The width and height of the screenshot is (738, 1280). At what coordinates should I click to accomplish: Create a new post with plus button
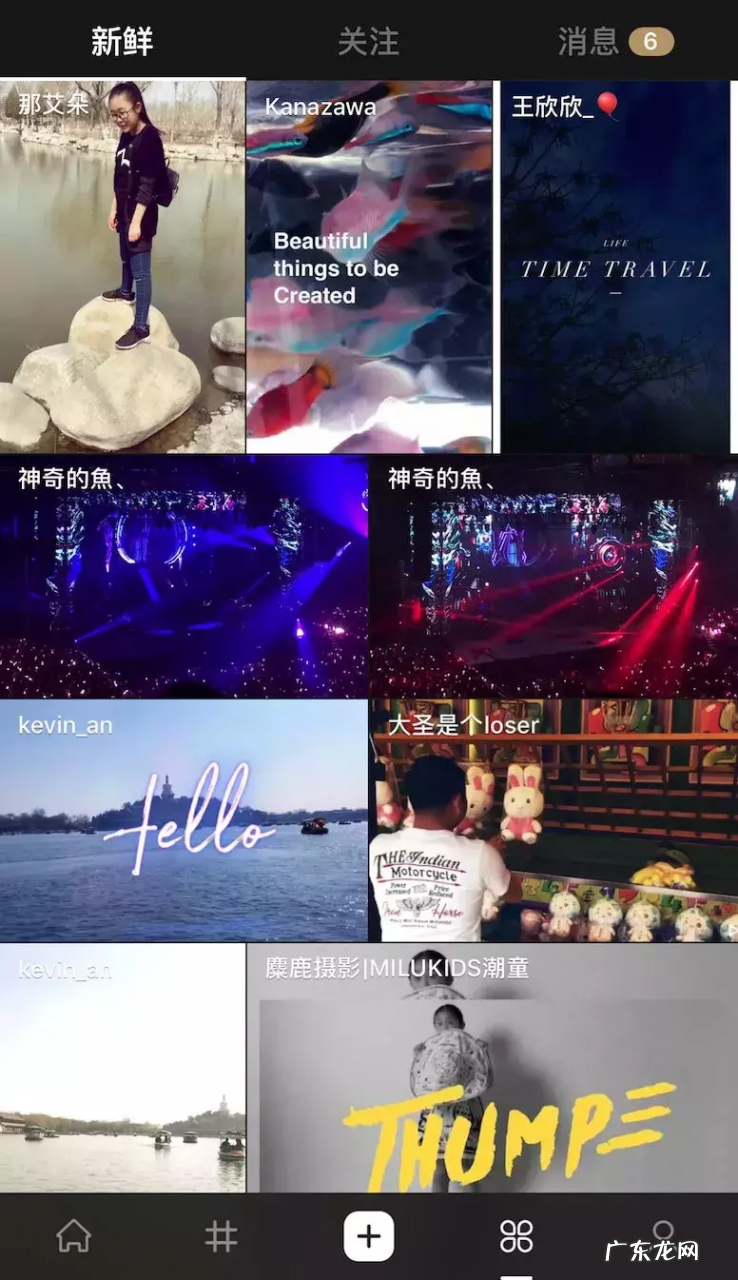pyautogui.click(x=369, y=1236)
